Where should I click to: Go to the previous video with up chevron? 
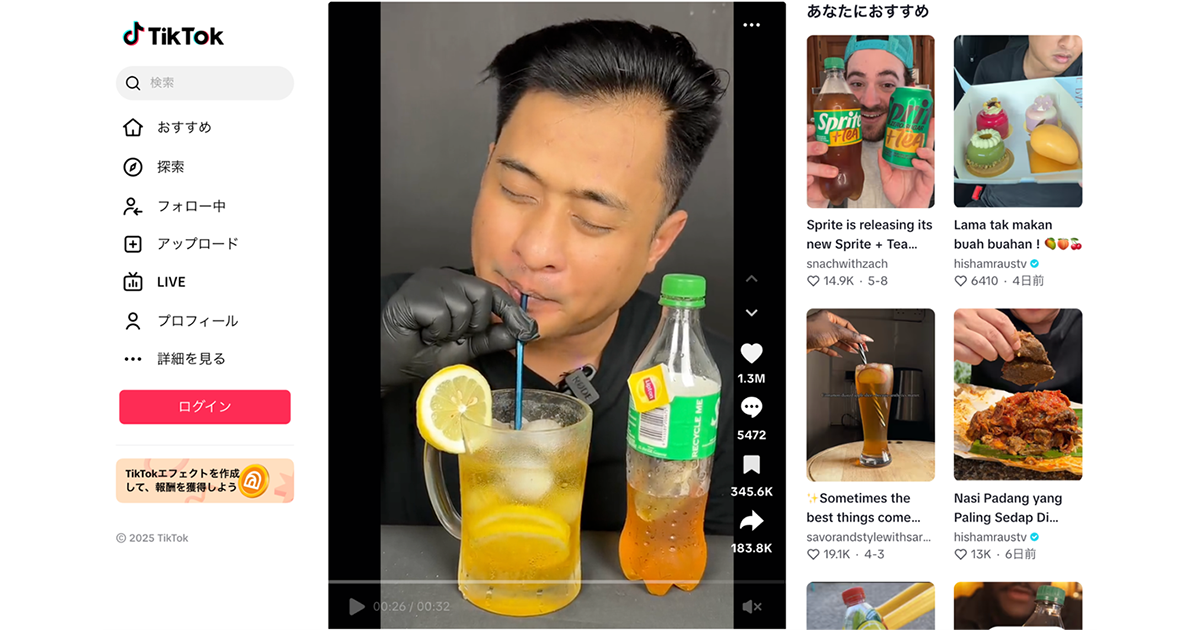(x=752, y=279)
